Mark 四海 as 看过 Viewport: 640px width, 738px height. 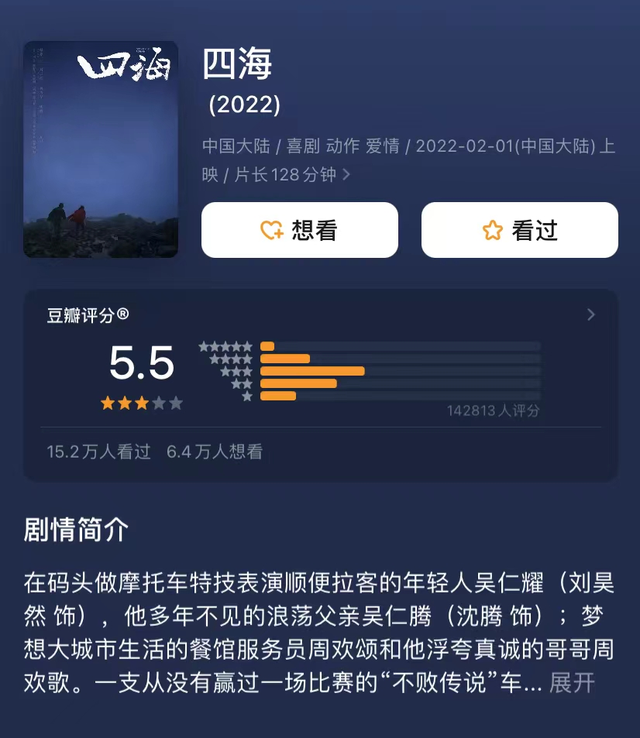[519, 230]
